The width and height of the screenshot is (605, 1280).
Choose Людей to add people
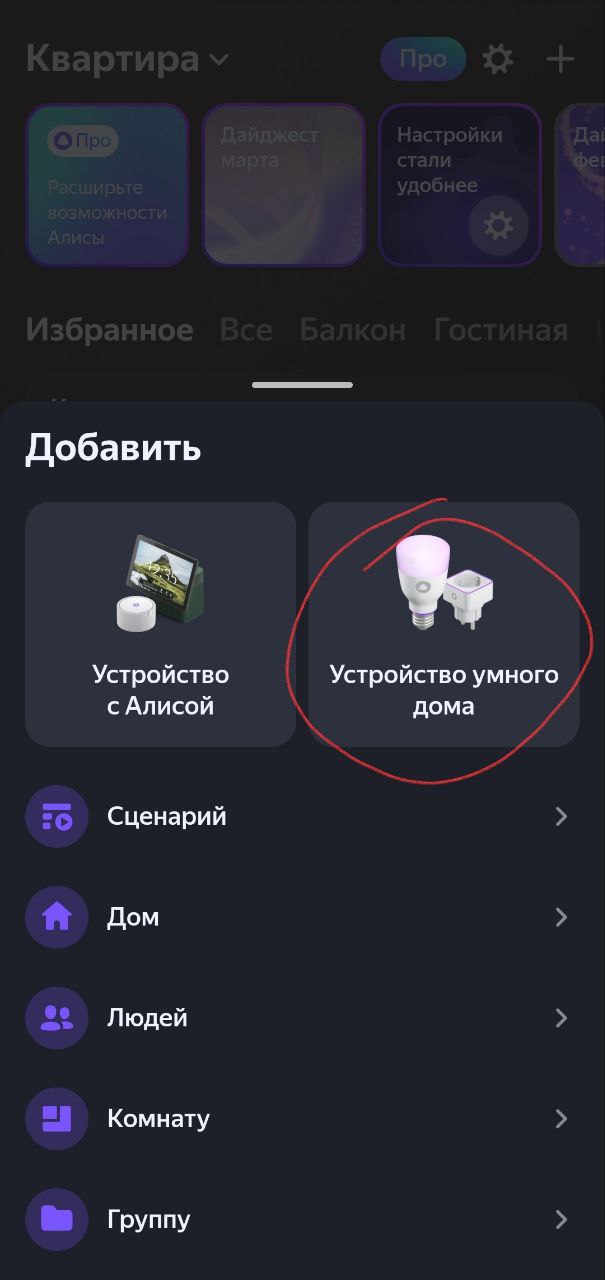[x=300, y=1018]
